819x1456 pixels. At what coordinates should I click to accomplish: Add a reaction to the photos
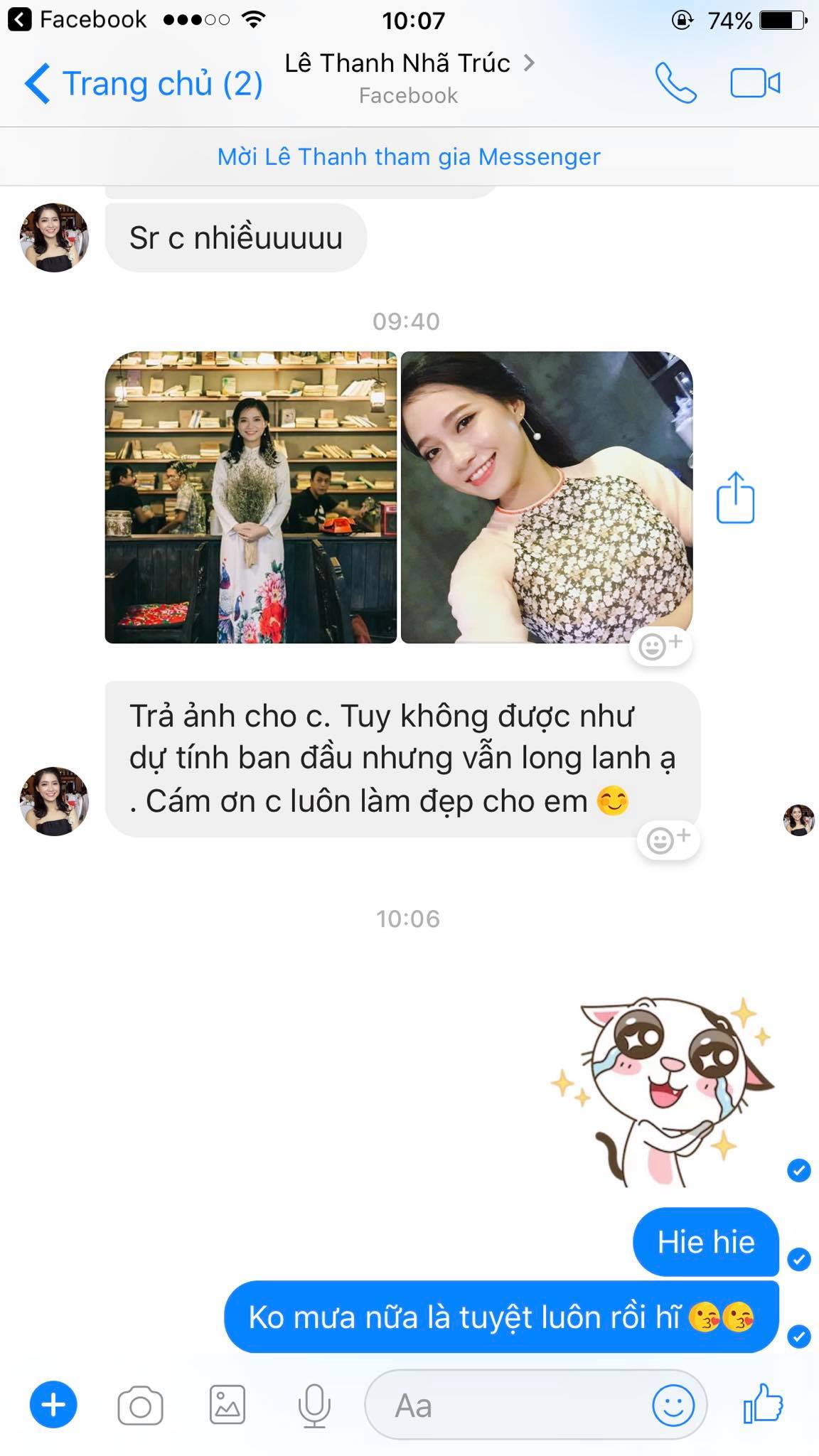click(x=660, y=646)
